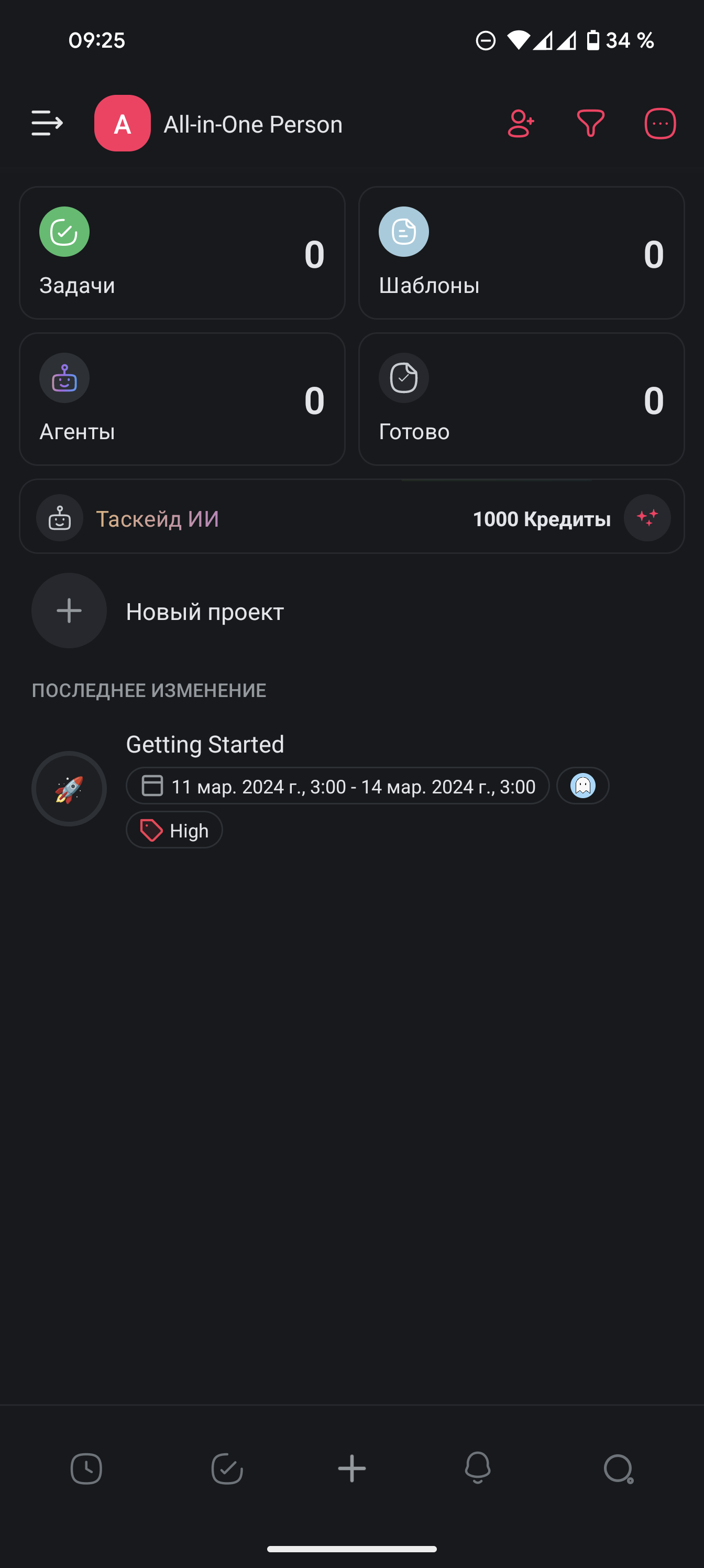This screenshot has height=1568, width=704.
Task: Open the Шаблоны card
Action: 522,253
